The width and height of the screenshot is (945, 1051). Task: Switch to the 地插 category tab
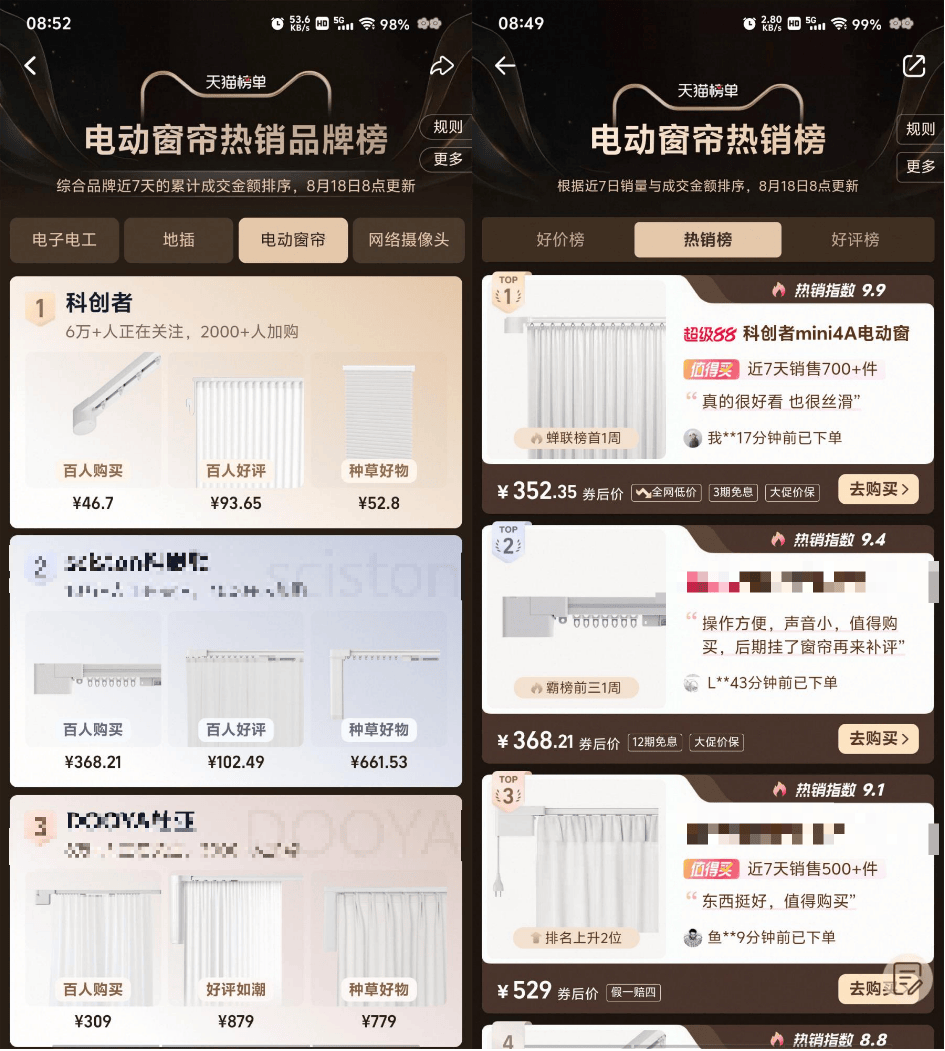point(179,240)
